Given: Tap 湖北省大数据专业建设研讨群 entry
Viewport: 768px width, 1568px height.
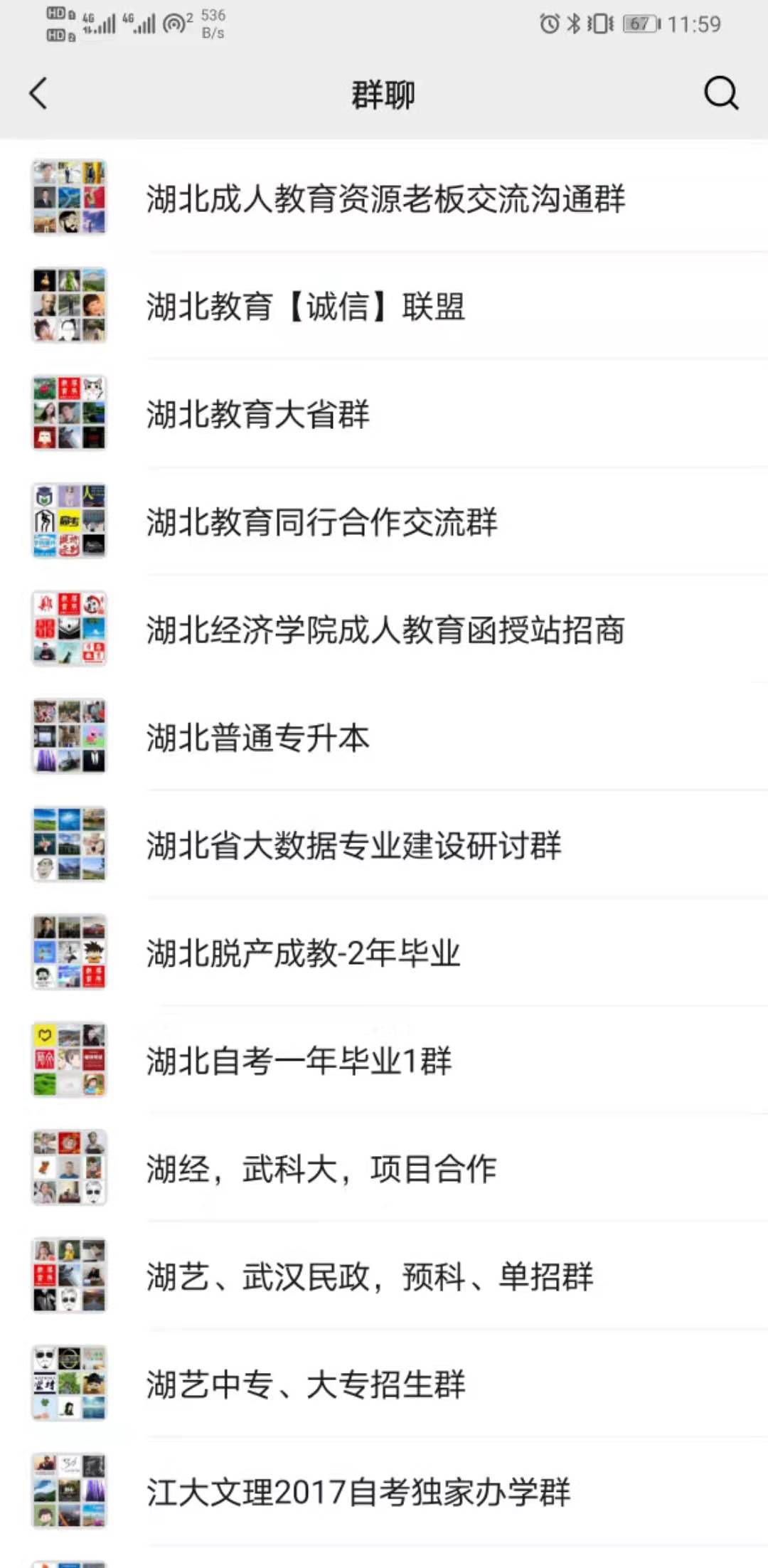Looking at the screenshot, I should coord(355,844).
